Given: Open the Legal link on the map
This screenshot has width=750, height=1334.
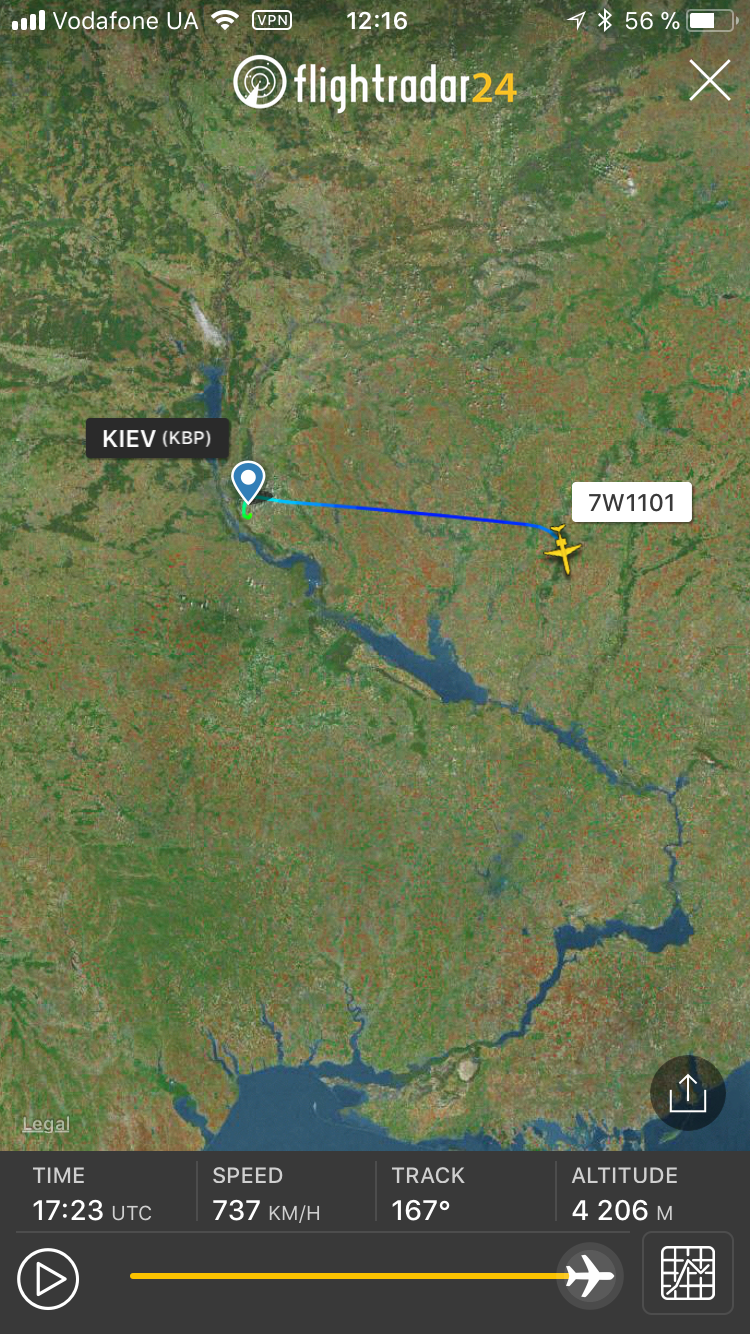Looking at the screenshot, I should click(46, 1124).
